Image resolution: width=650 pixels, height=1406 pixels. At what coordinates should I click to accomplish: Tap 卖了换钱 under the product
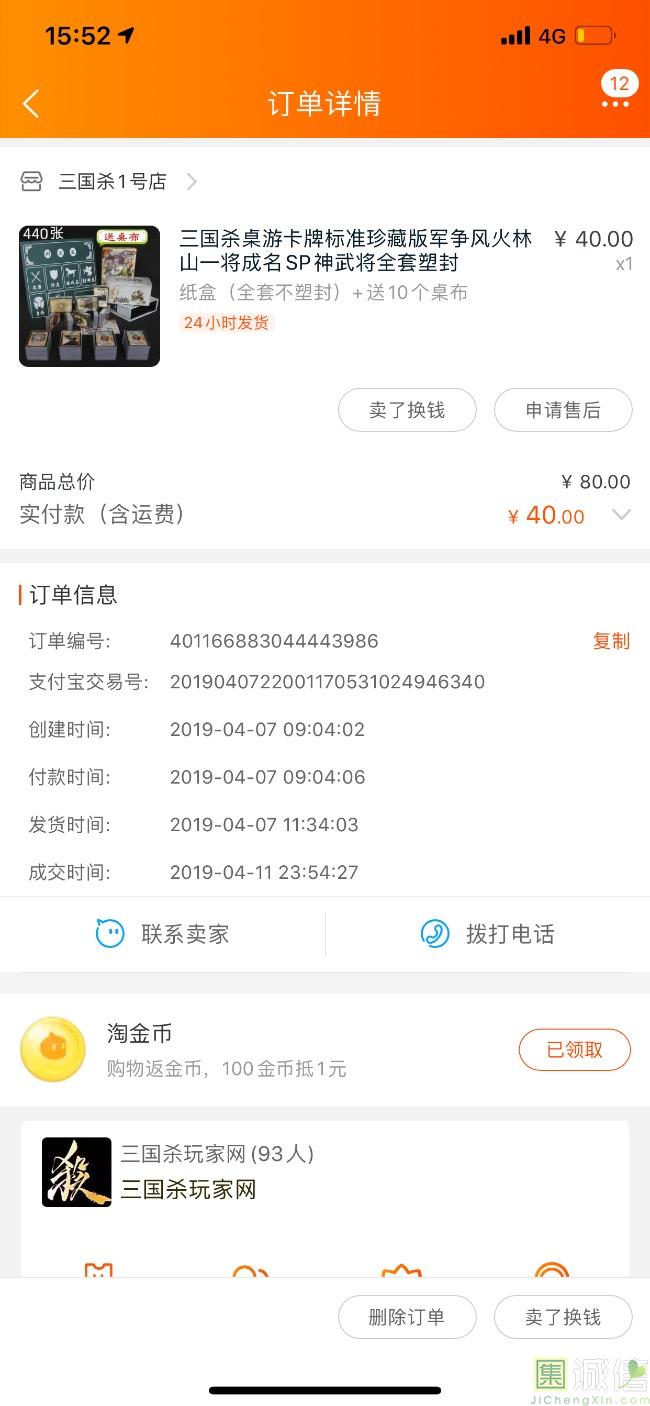(x=407, y=410)
